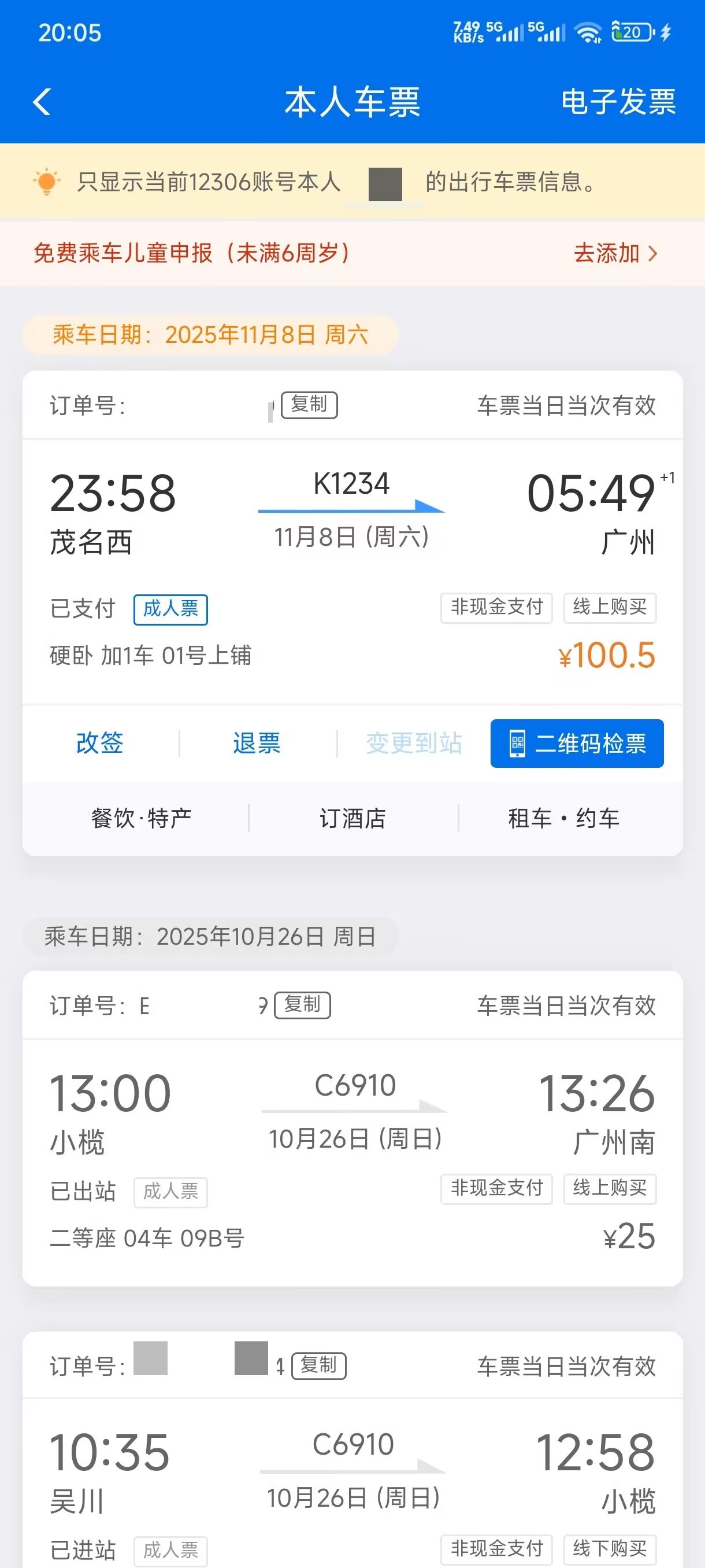
Task: Open 电子发票 in the header
Action: [x=618, y=102]
